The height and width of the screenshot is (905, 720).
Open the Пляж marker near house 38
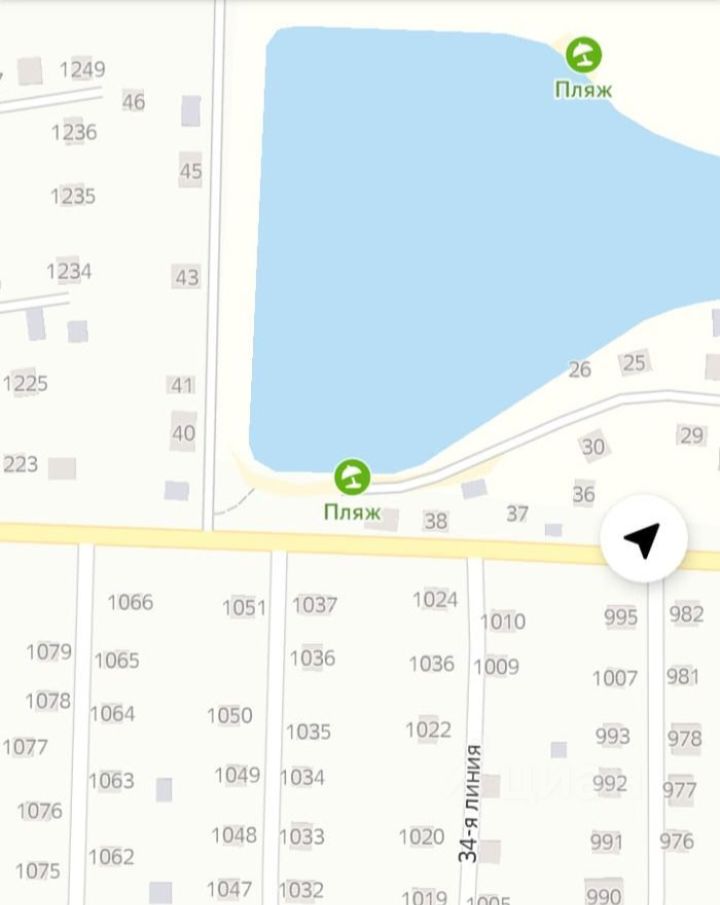point(352,477)
